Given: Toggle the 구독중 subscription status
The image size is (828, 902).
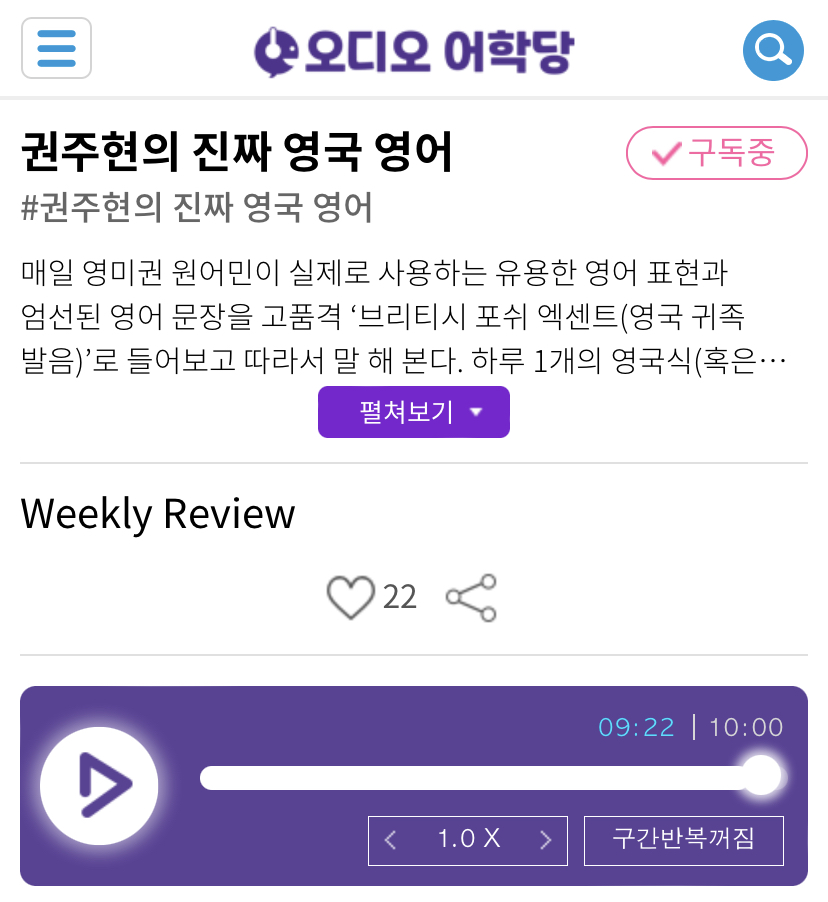Looking at the screenshot, I should pyautogui.click(x=716, y=153).
